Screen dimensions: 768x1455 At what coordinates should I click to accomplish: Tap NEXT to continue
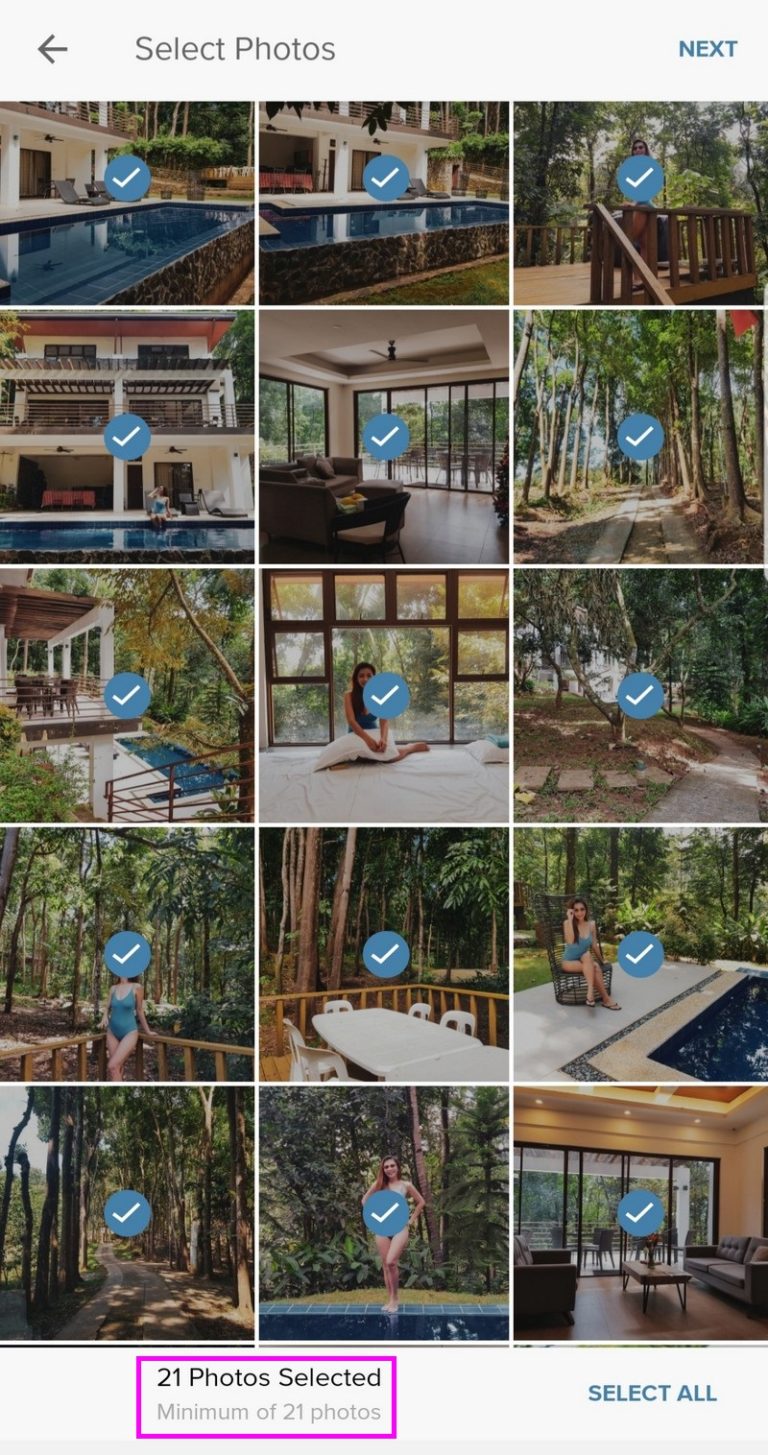[x=707, y=49]
